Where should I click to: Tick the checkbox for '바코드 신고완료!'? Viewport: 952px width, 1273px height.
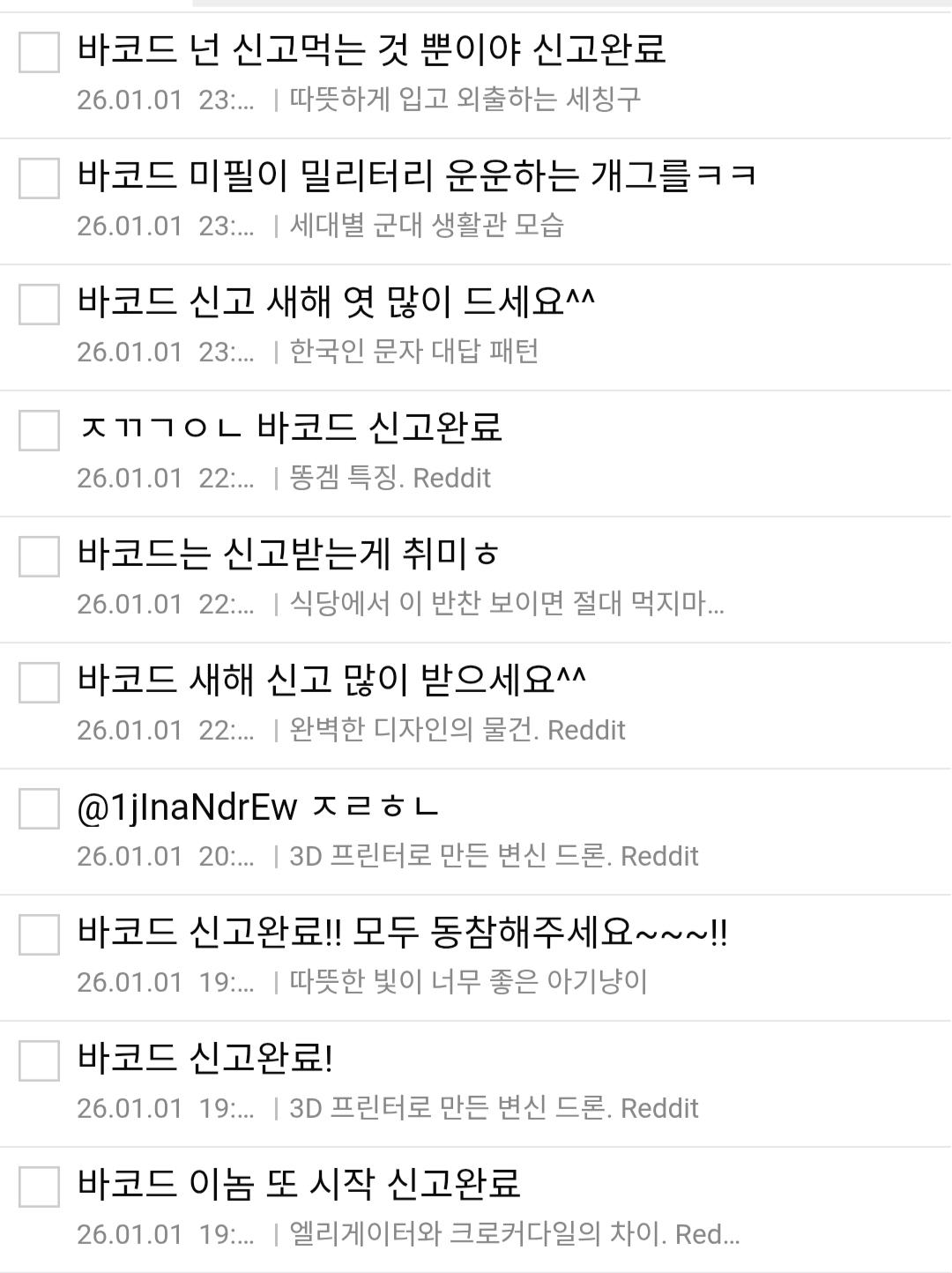pyautogui.click(x=39, y=1061)
